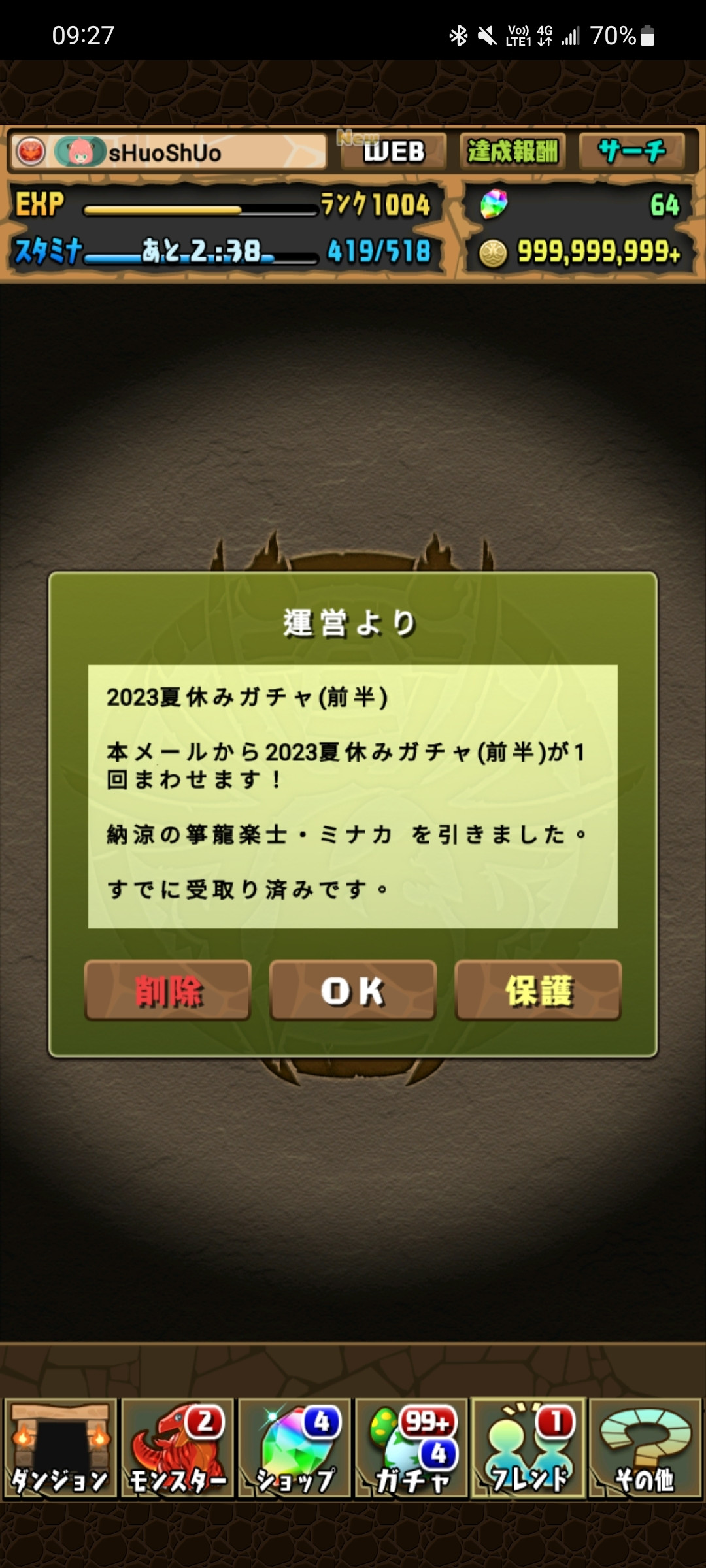The image size is (706, 1568).
Task: Switch to the ショップ tab
Action: coord(295,1448)
